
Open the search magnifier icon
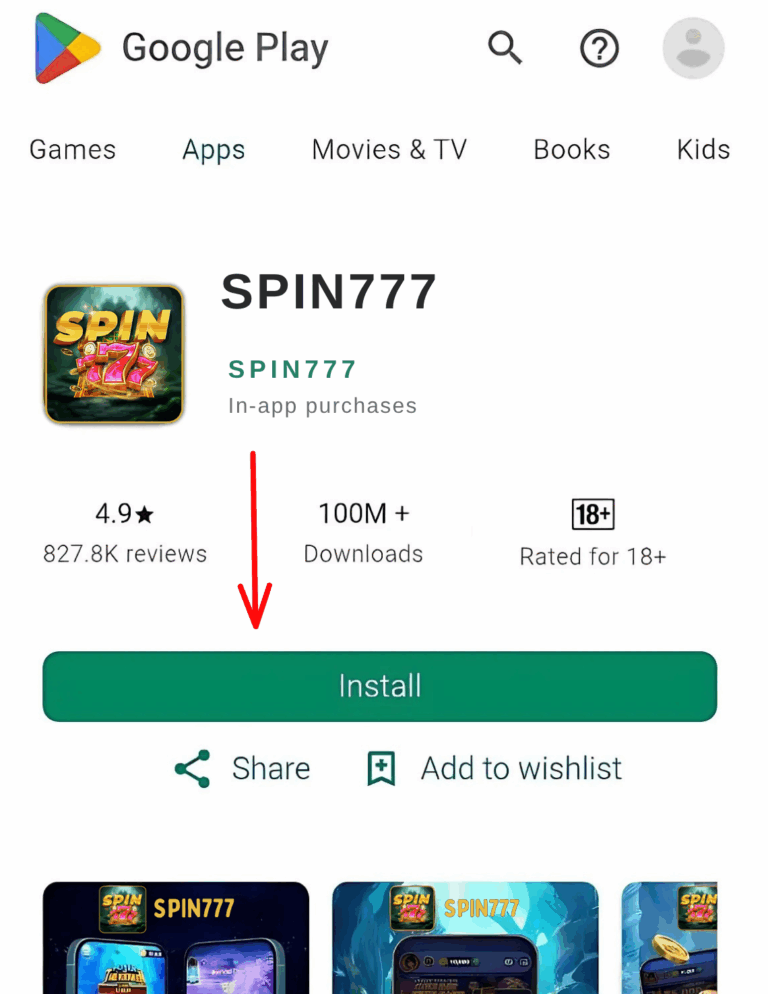click(505, 48)
